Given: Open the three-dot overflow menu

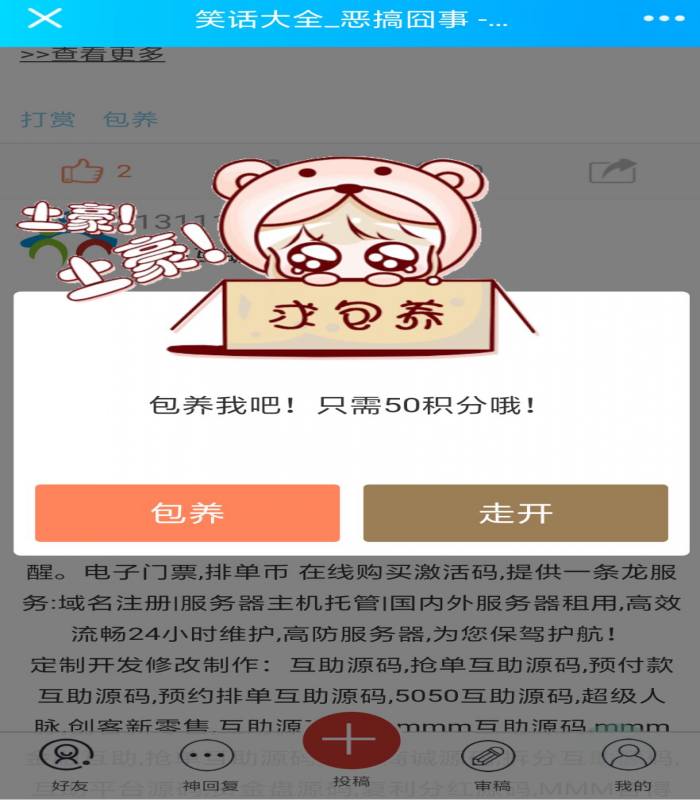Looking at the screenshot, I should click(663, 19).
